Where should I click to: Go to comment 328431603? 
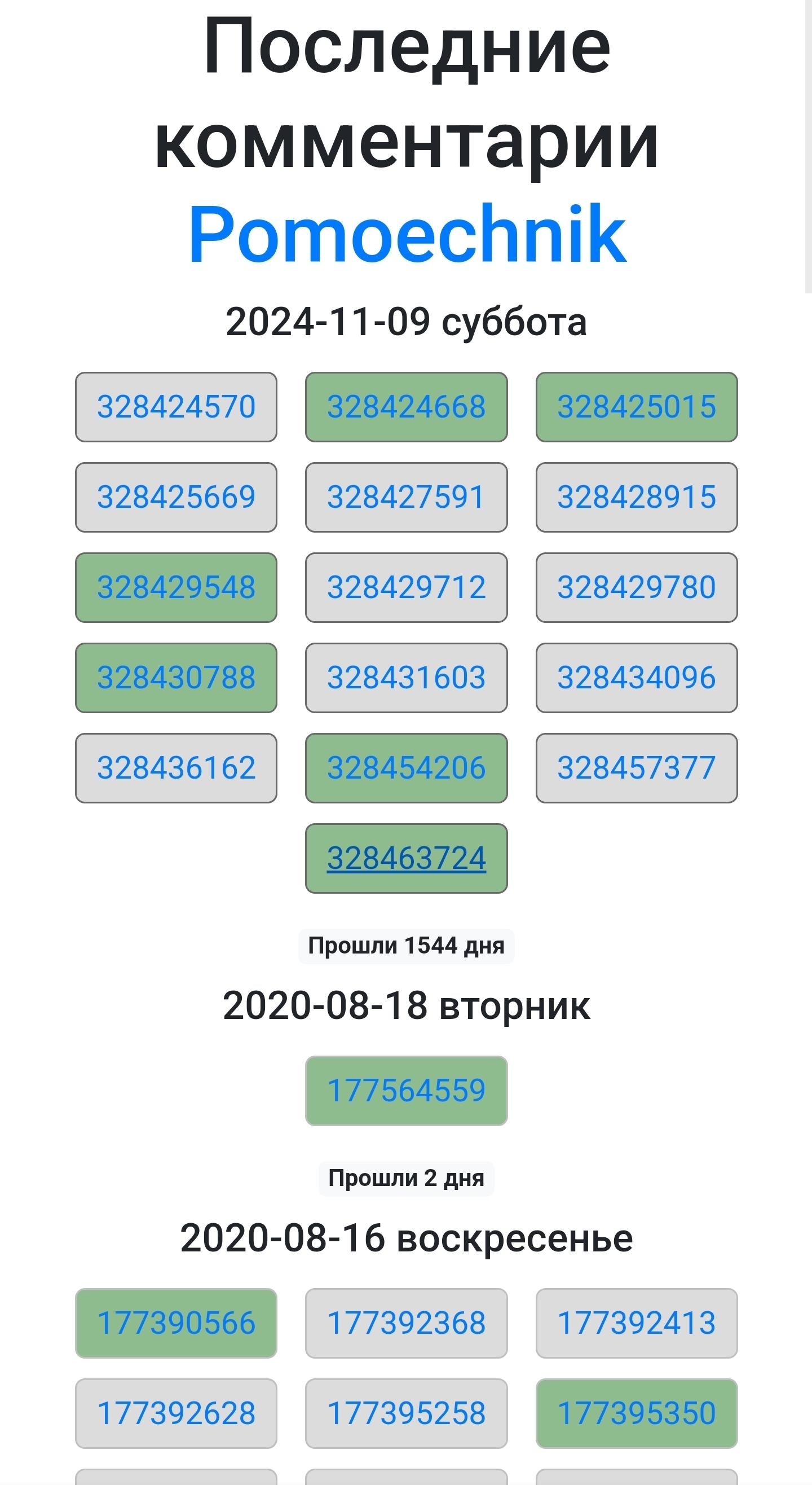pos(407,678)
